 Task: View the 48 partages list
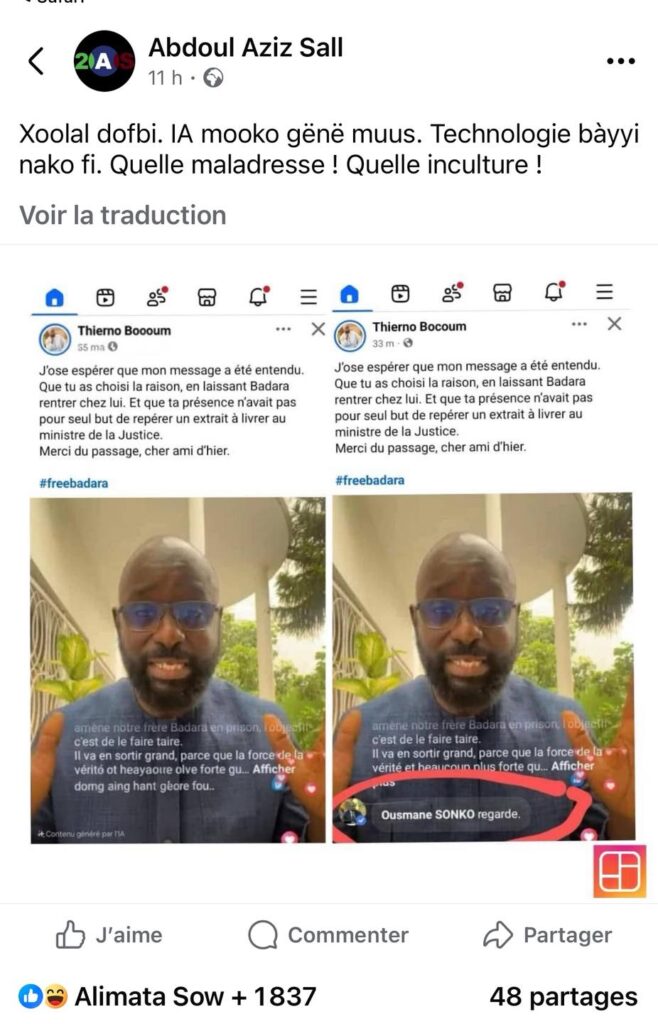point(563,996)
